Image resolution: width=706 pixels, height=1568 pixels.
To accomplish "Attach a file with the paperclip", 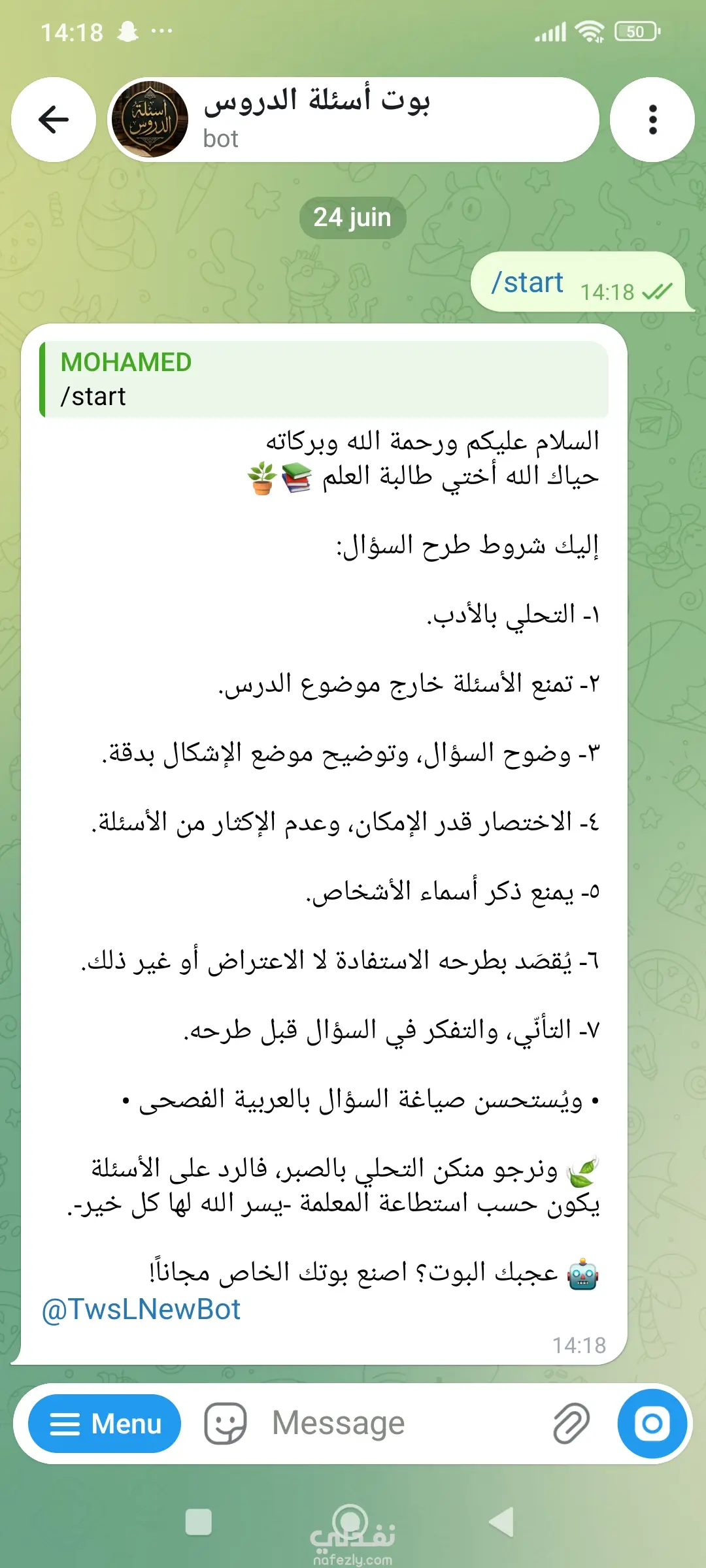I will (x=571, y=1424).
